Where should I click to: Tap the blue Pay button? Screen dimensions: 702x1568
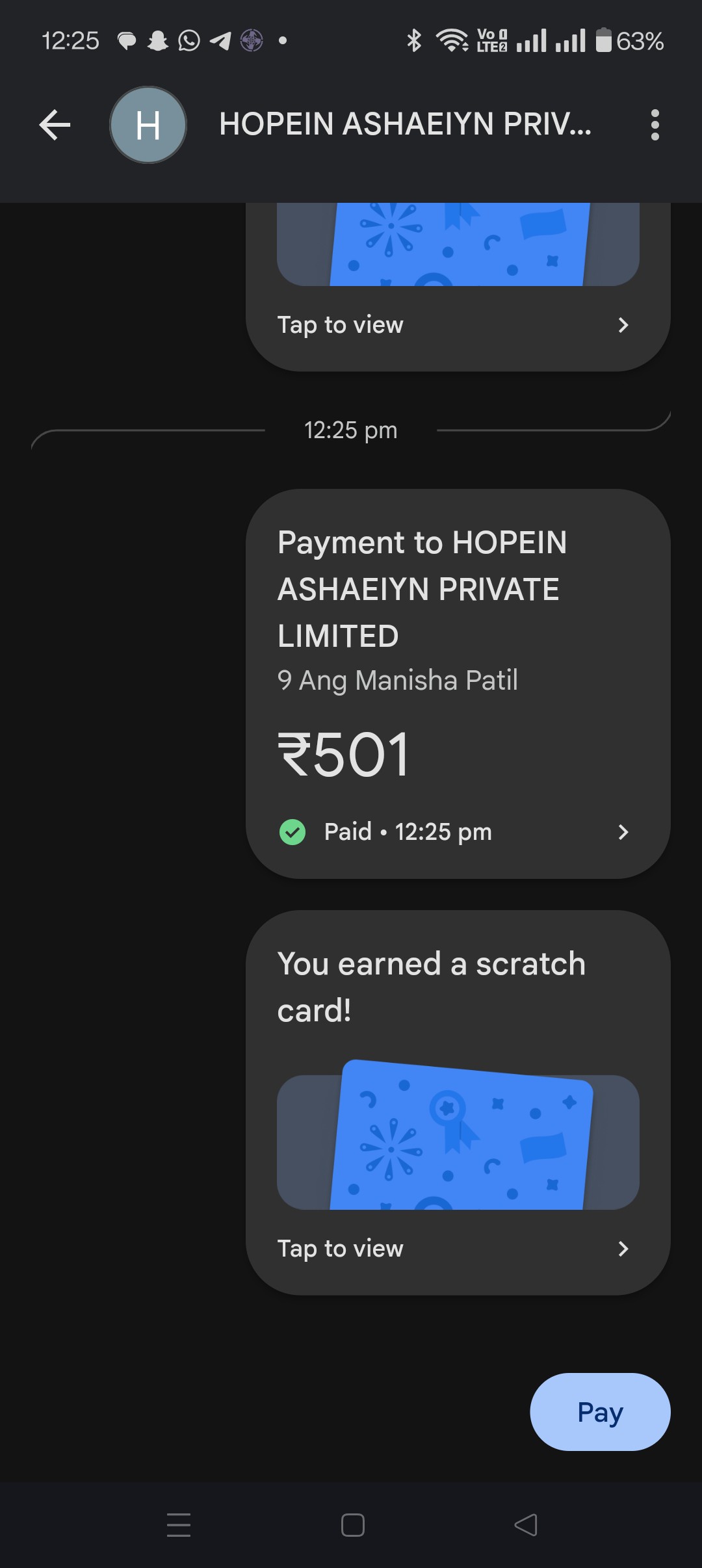click(x=600, y=1412)
